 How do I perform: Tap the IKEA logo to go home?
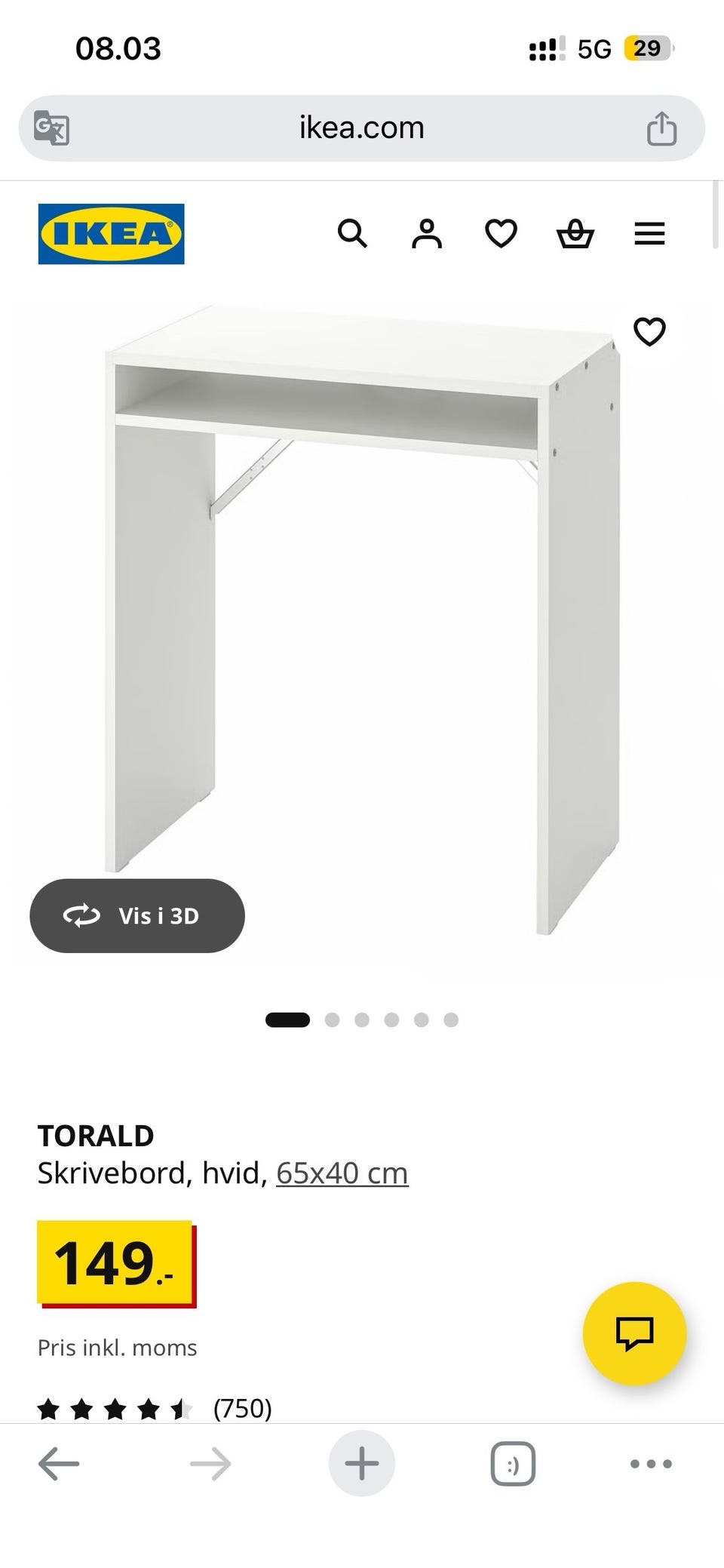(x=111, y=234)
